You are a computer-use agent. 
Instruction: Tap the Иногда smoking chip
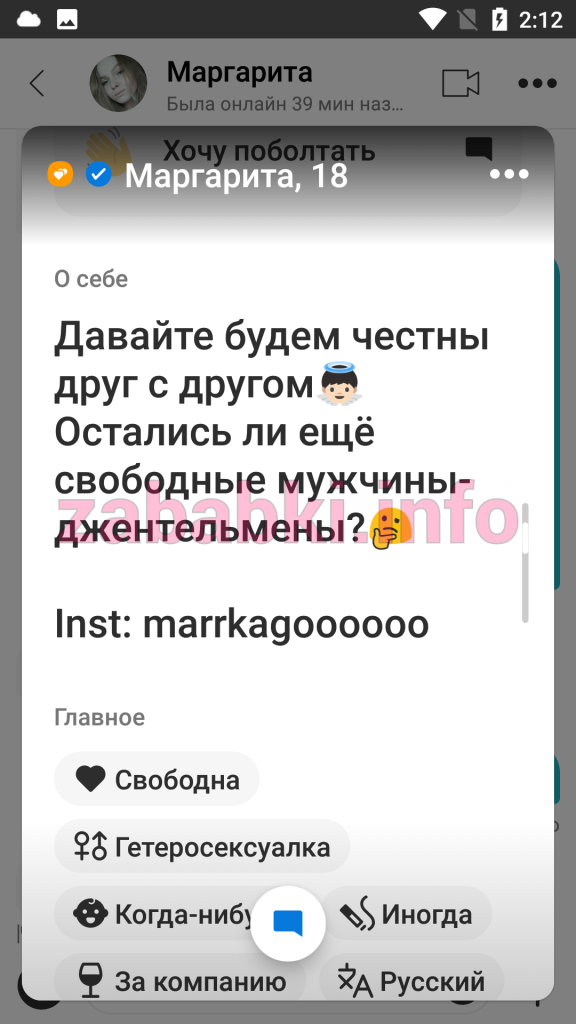[x=406, y=914]
